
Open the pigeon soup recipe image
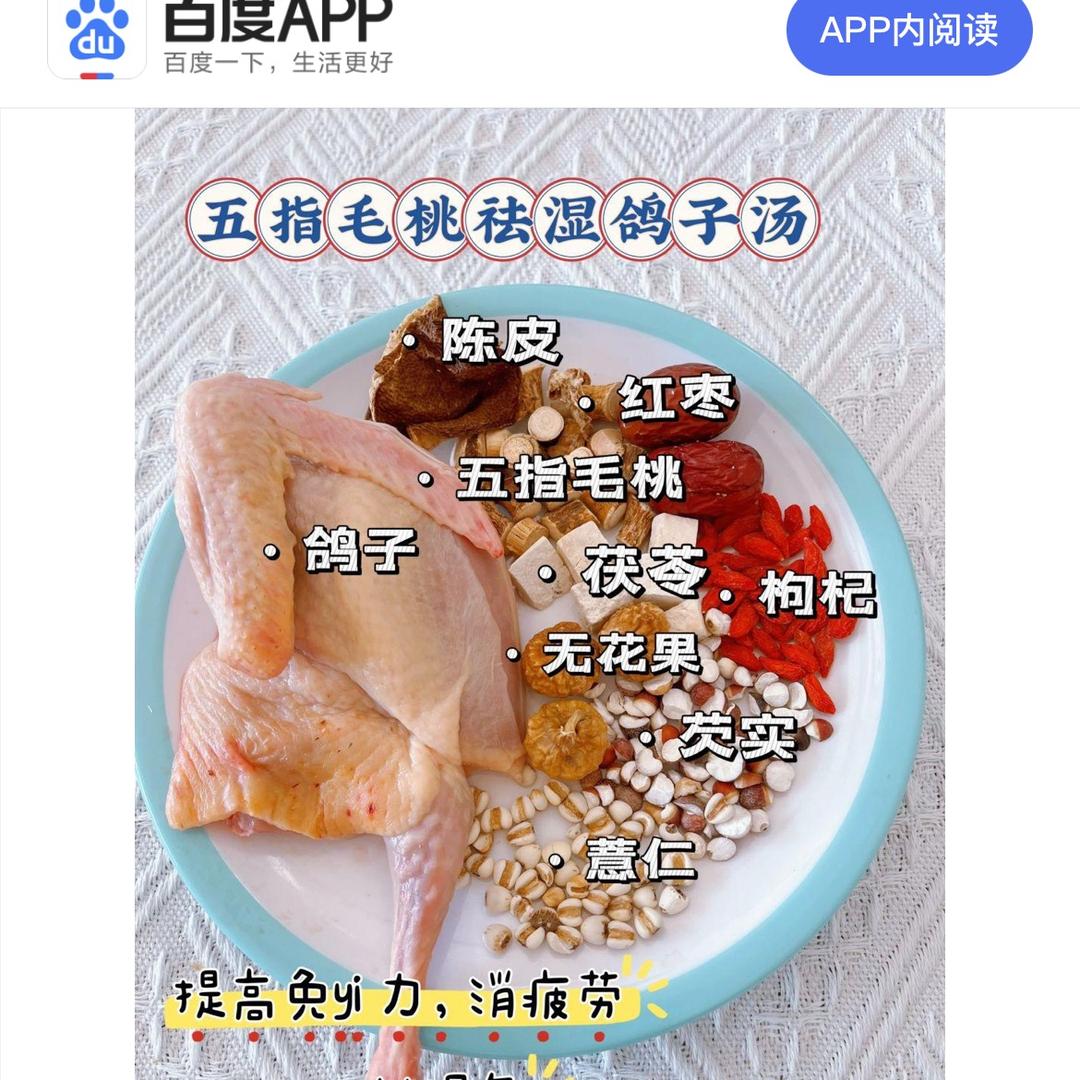click(539, 594)
